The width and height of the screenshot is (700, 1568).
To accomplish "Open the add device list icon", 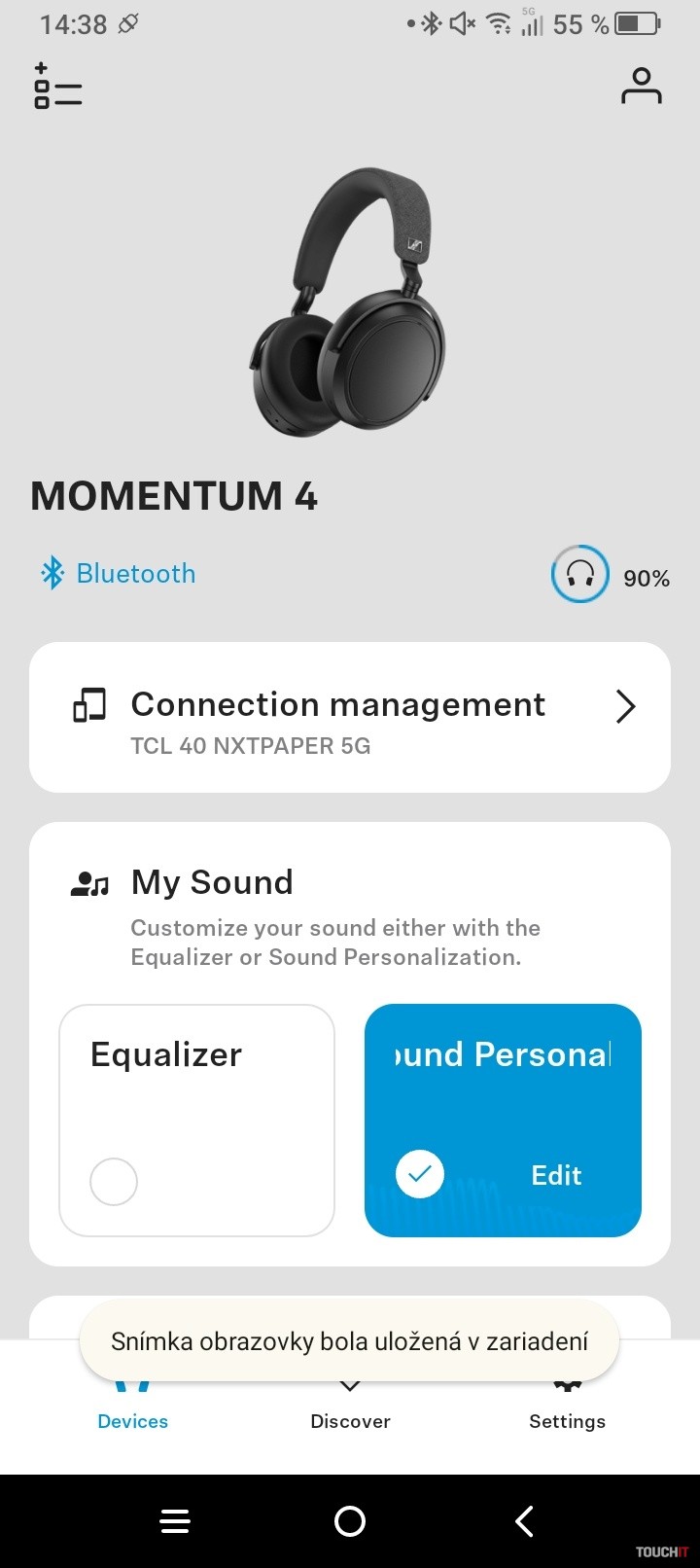I will pyautogui.click(x=57, y=86).
